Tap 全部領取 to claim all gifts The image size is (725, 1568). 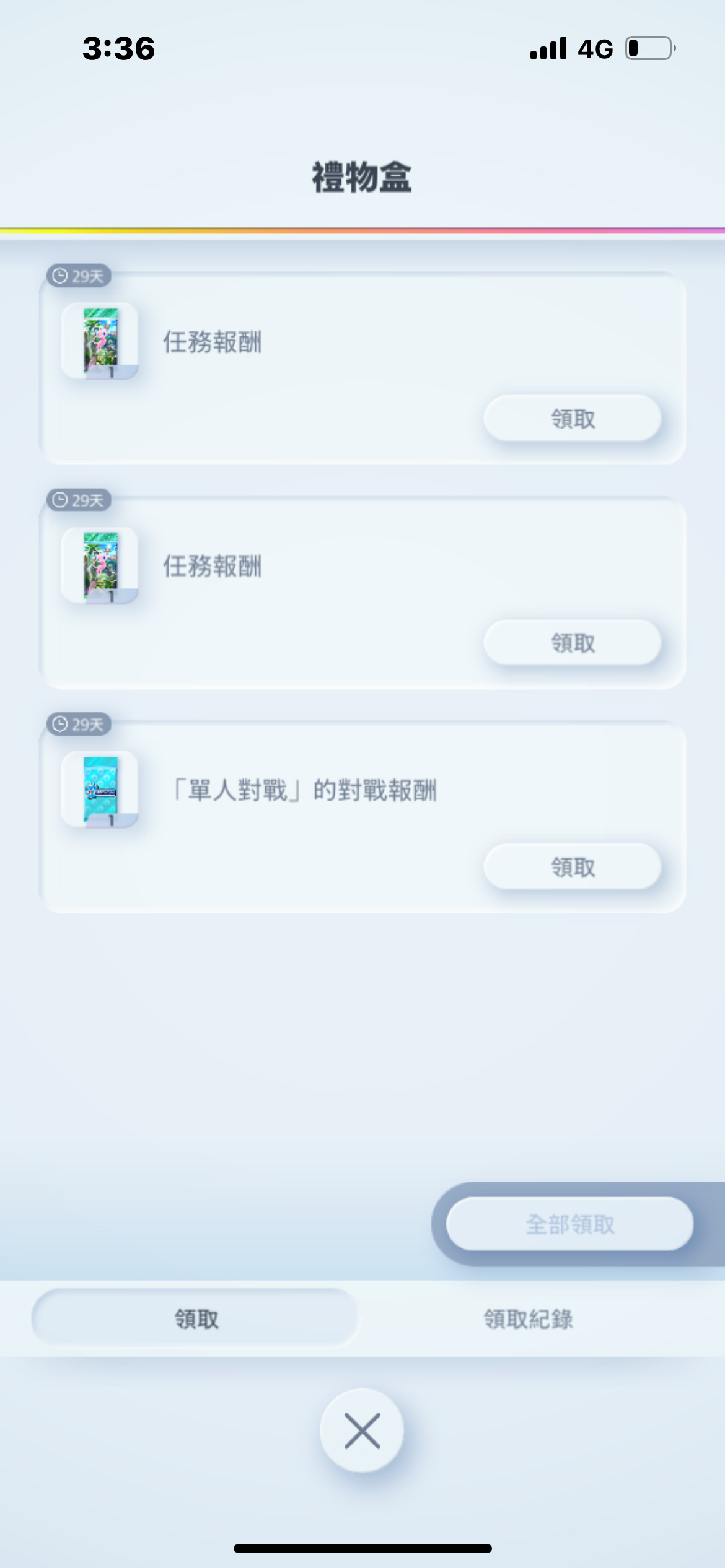pyautogui.click(x=569, y=1224)
